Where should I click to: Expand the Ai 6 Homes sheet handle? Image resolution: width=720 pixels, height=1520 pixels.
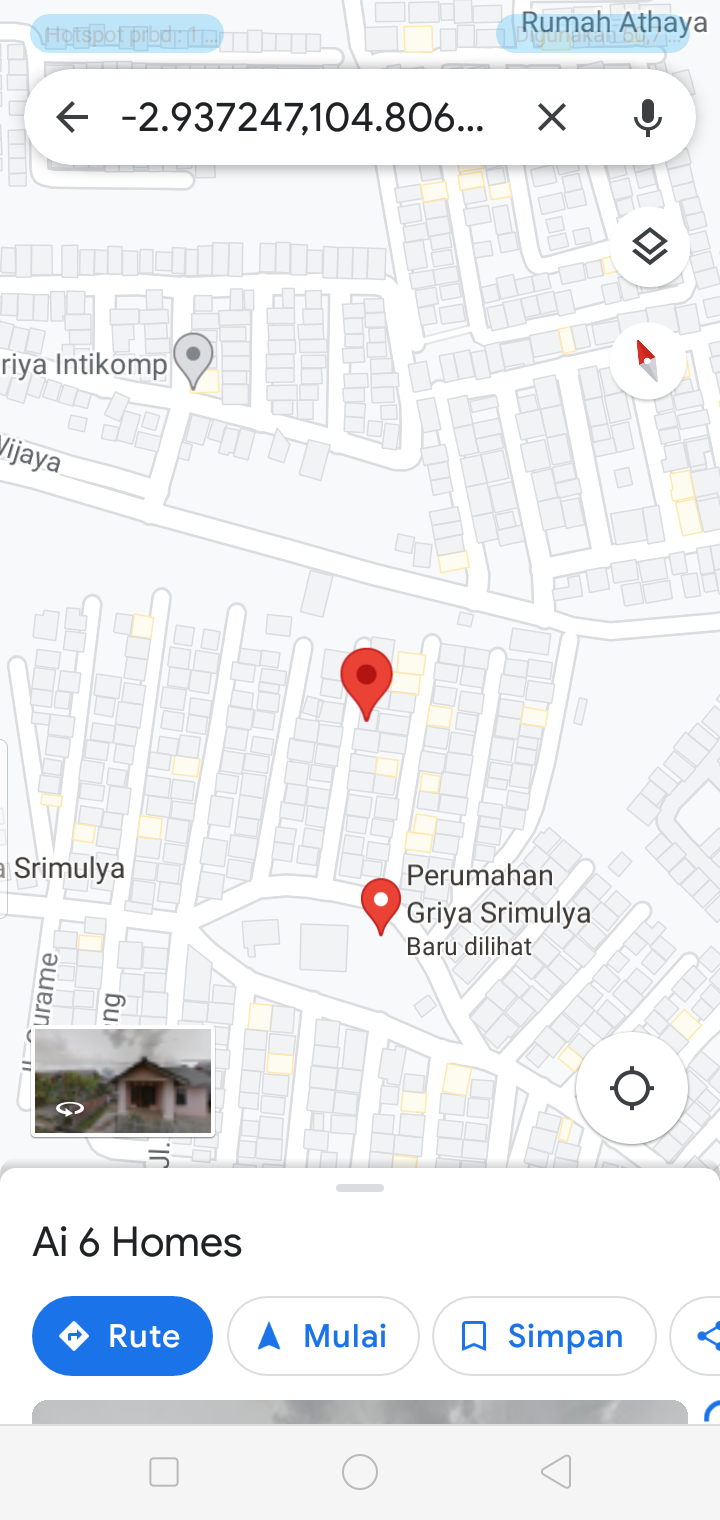point(360,1188)
